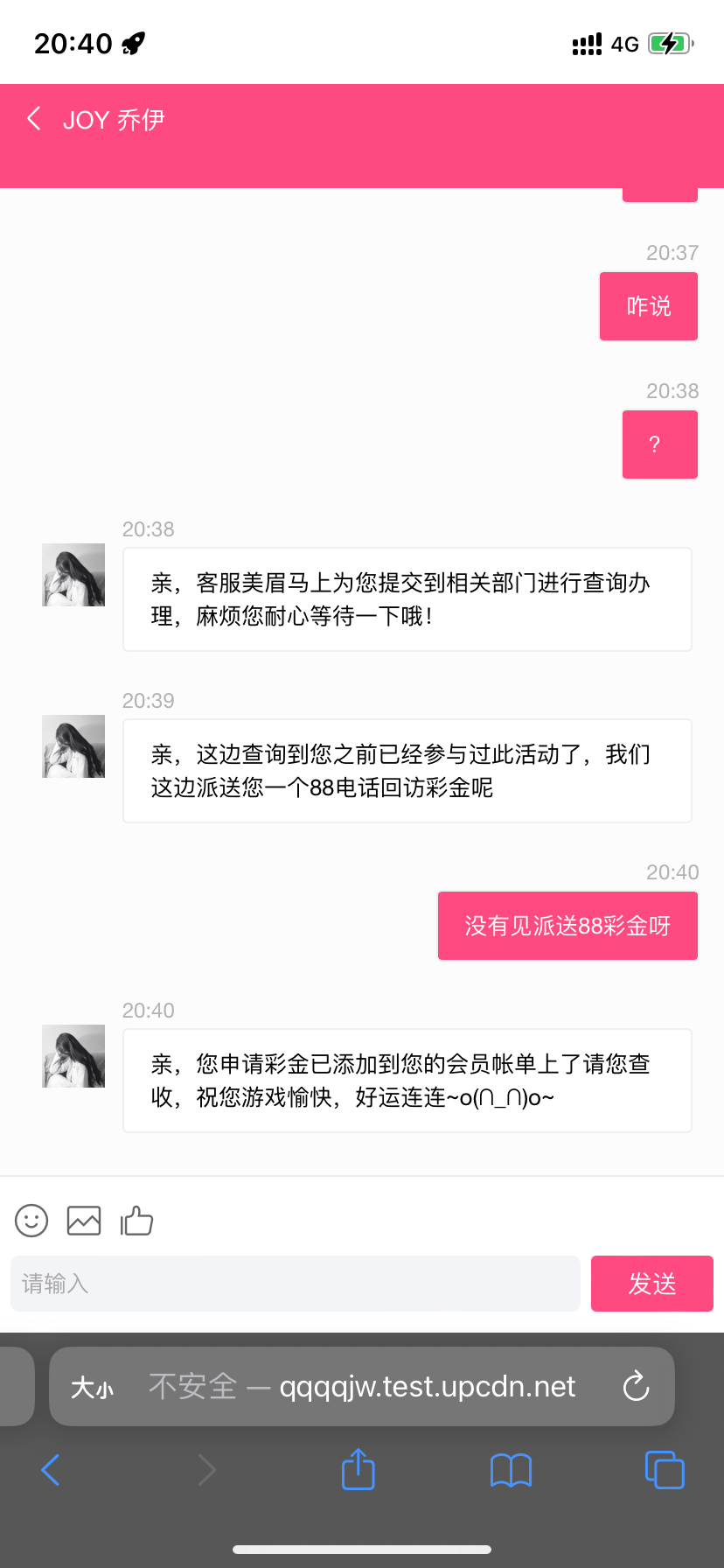Viewport: 724px width, 1568px height.
Task: Open Safari bookmarks
Action: pyautogui.click(x=511, y=1470)
